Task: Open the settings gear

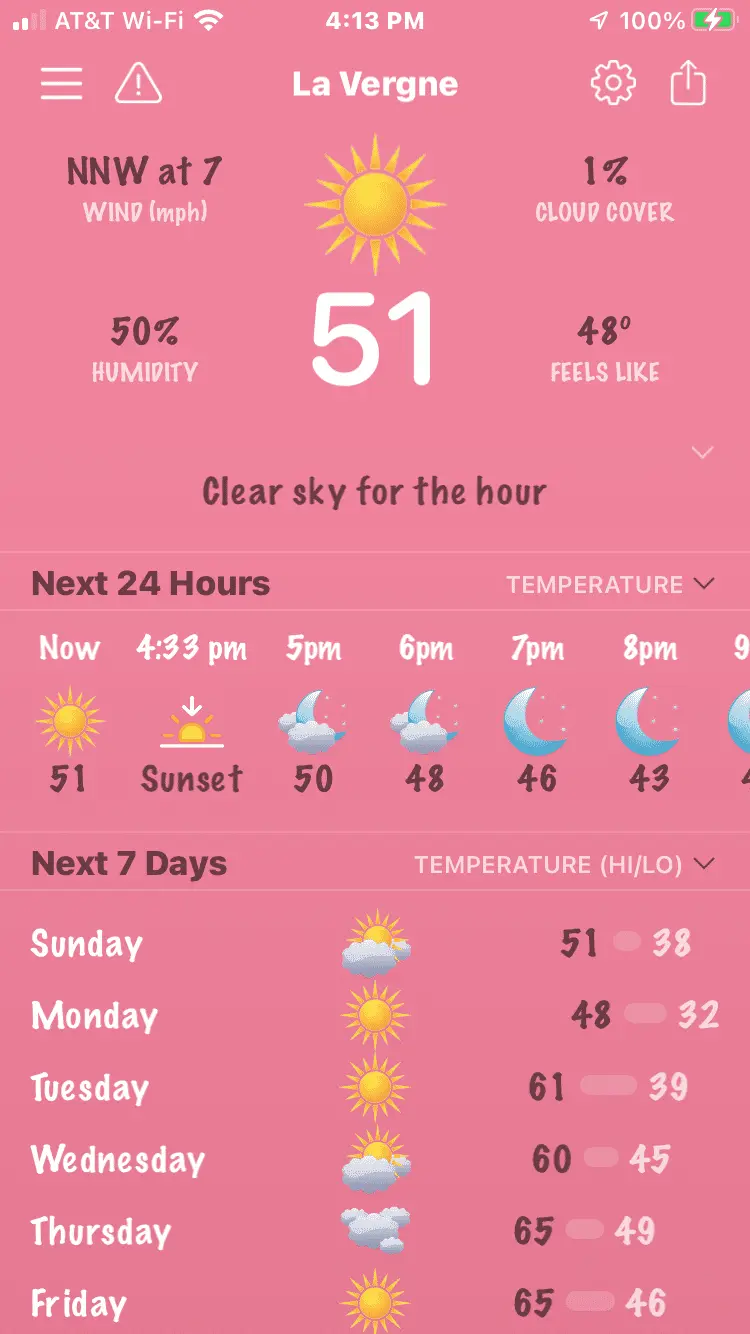Action: (613, 84)
